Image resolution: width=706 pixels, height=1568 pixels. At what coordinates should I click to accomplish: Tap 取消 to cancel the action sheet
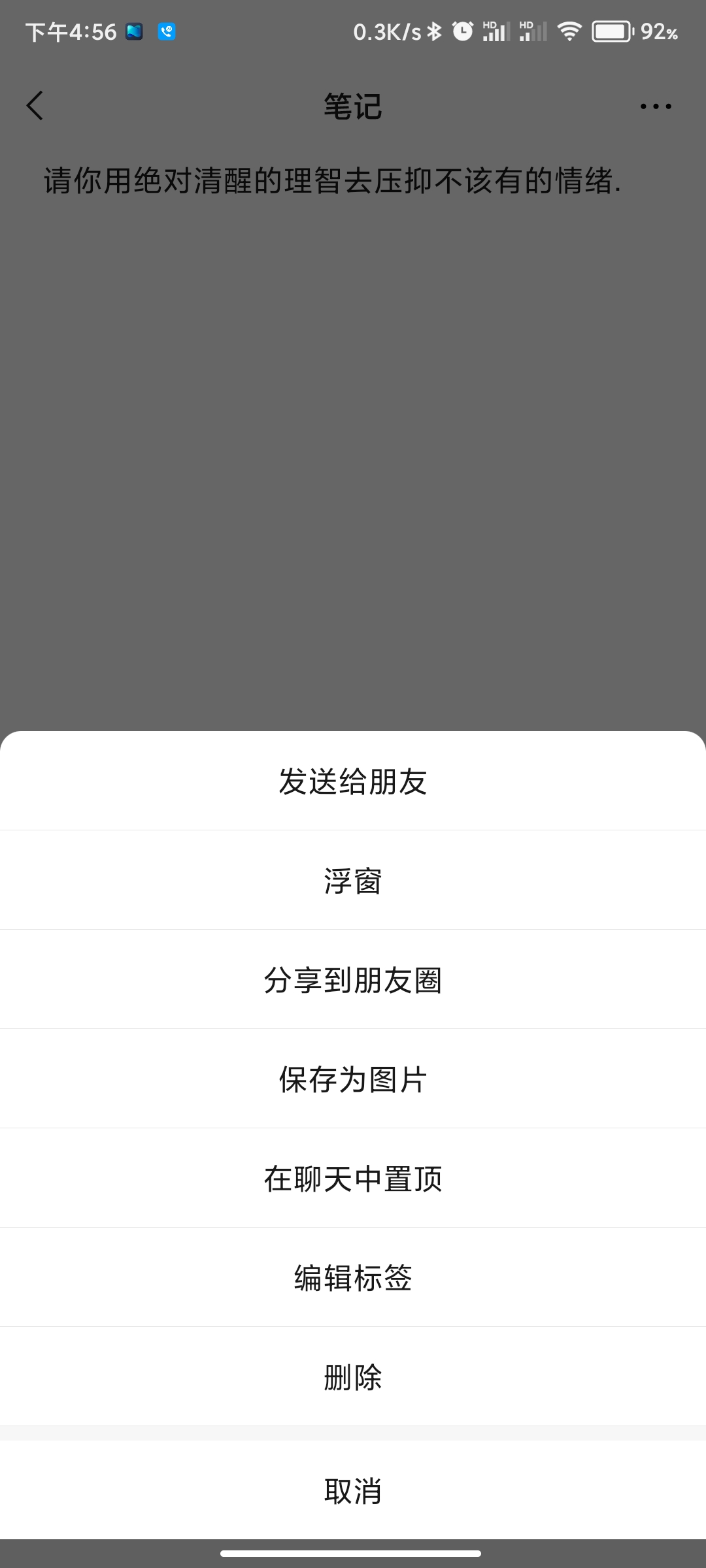(x=353, y=1492)
